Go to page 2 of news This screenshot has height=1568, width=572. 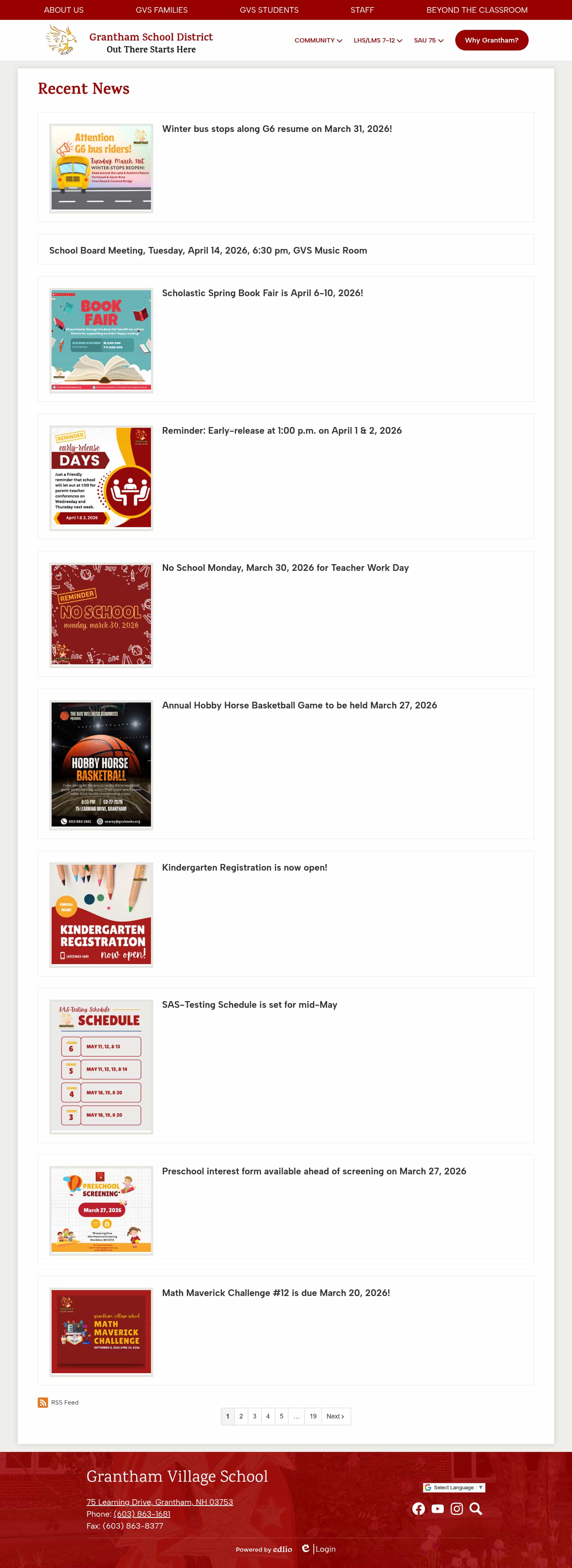point(241,1416)
